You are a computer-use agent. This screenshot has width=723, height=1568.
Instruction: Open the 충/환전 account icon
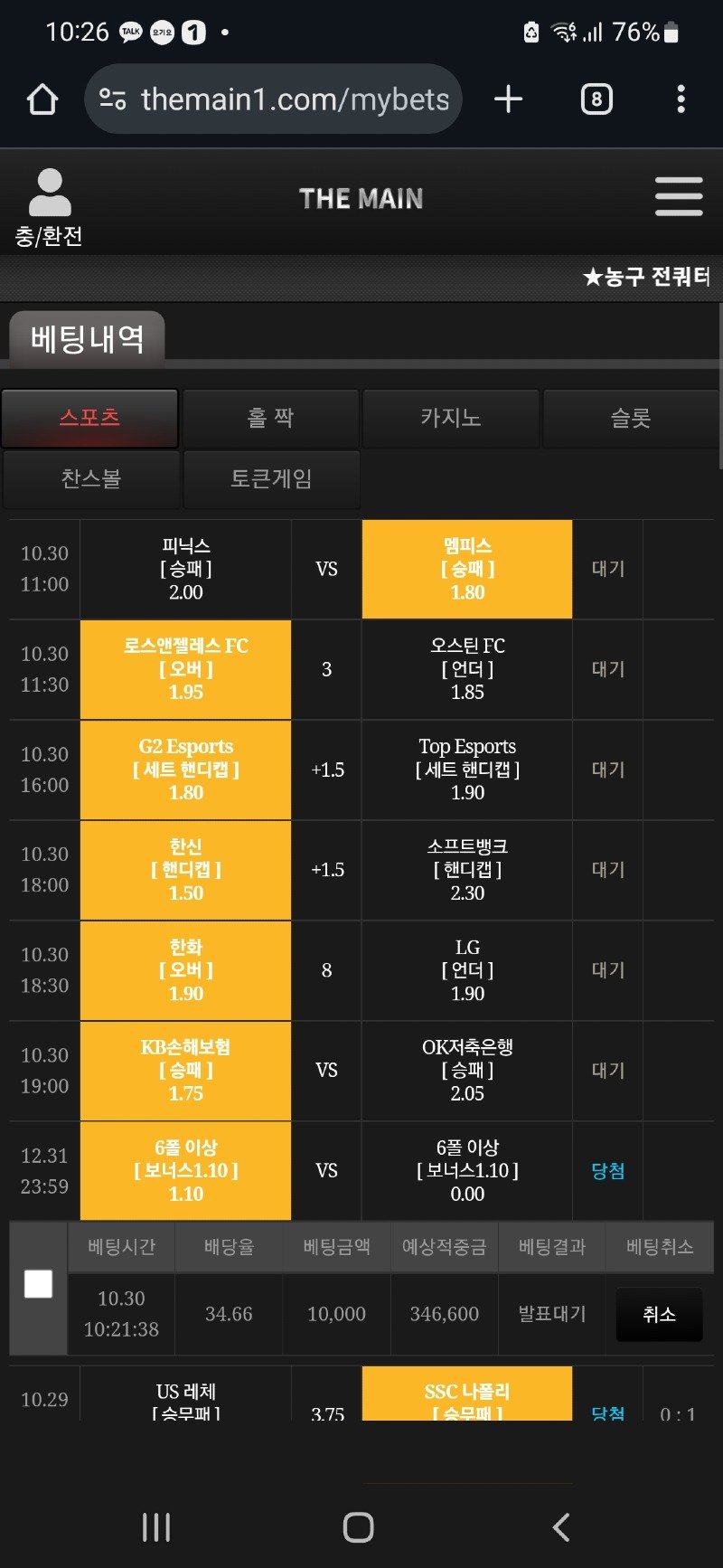pos(50,207)
